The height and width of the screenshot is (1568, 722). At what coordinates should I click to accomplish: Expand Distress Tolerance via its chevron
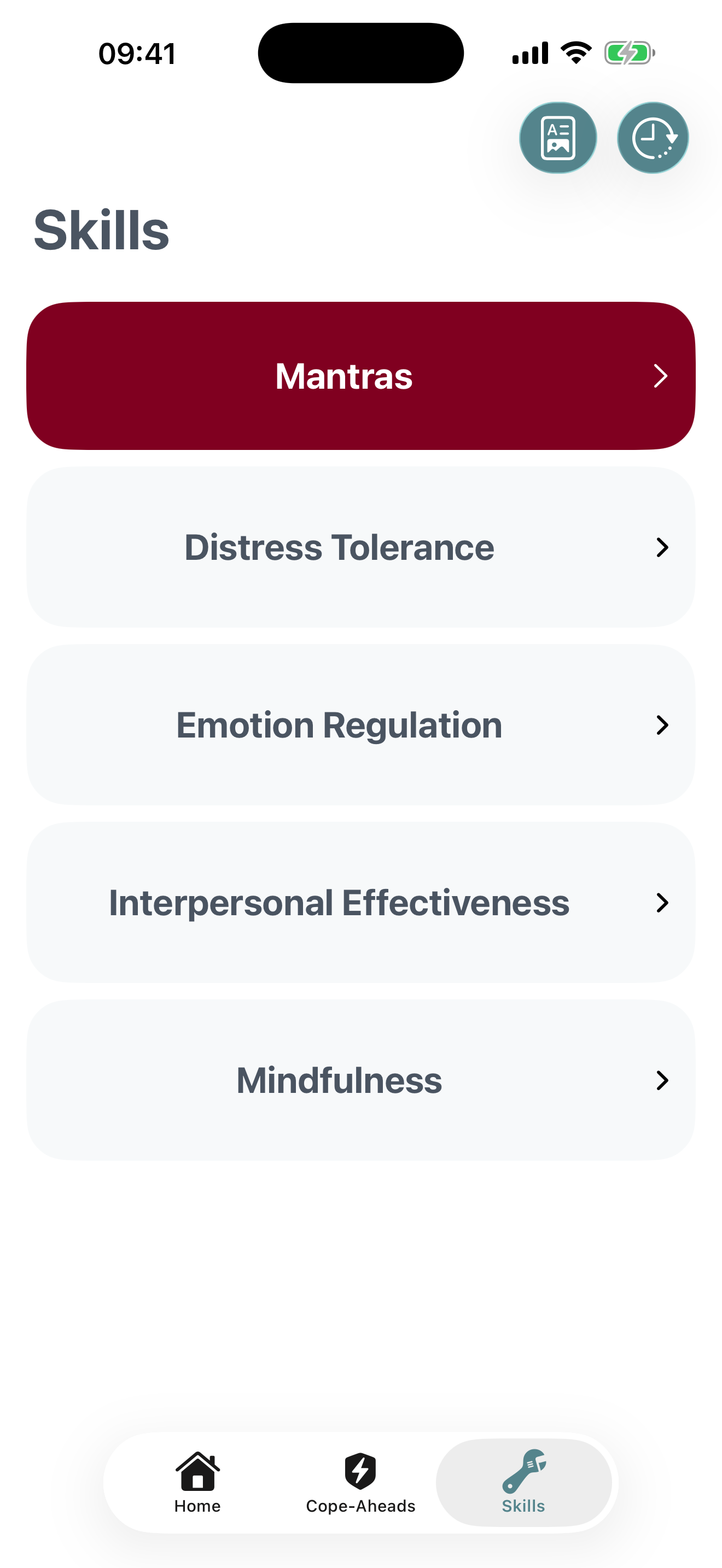pyautogui.click(x=662, y=547)
